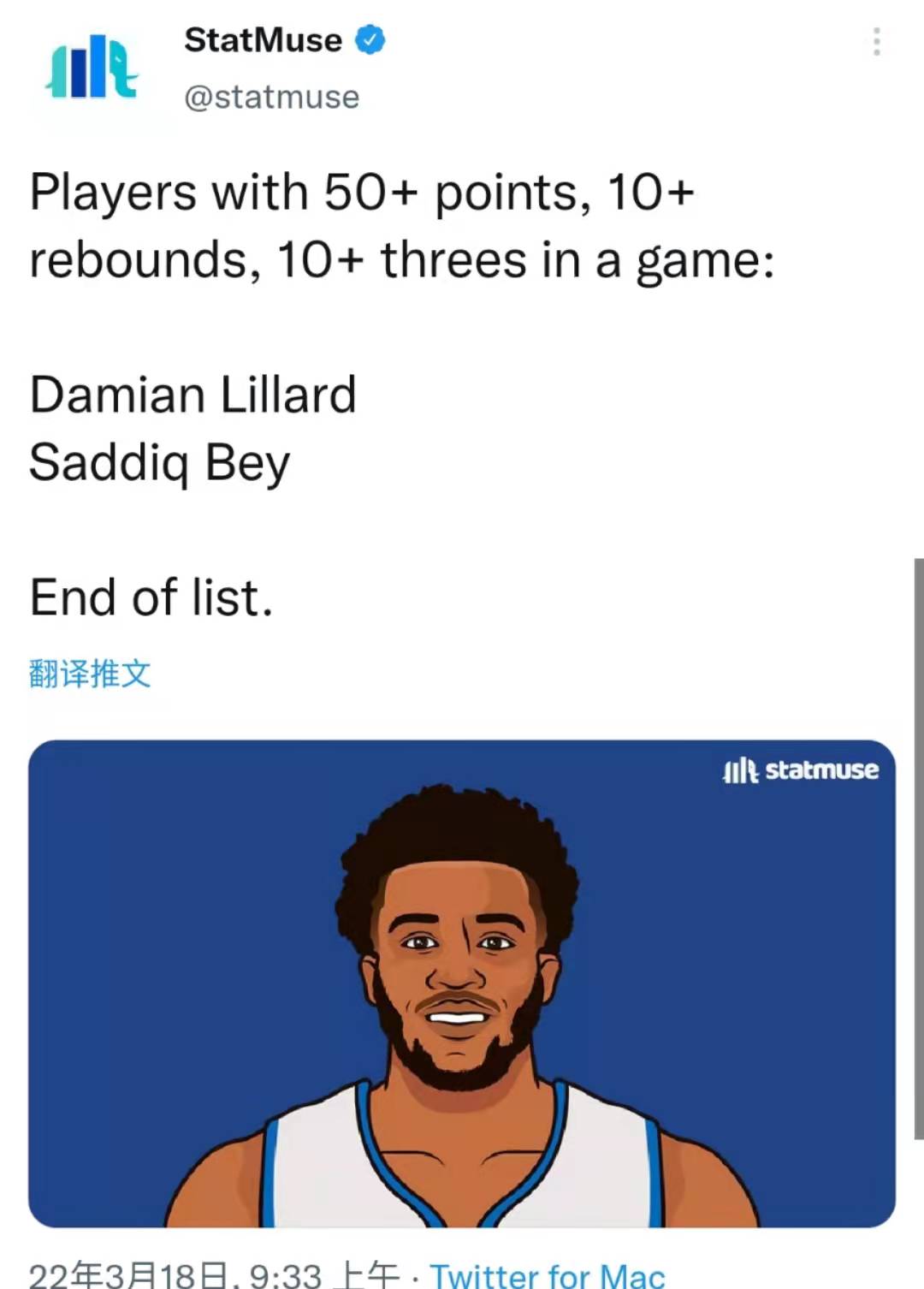
Task: Open the Twitter for Mac source link
Action: click(x=548, y=1275)
